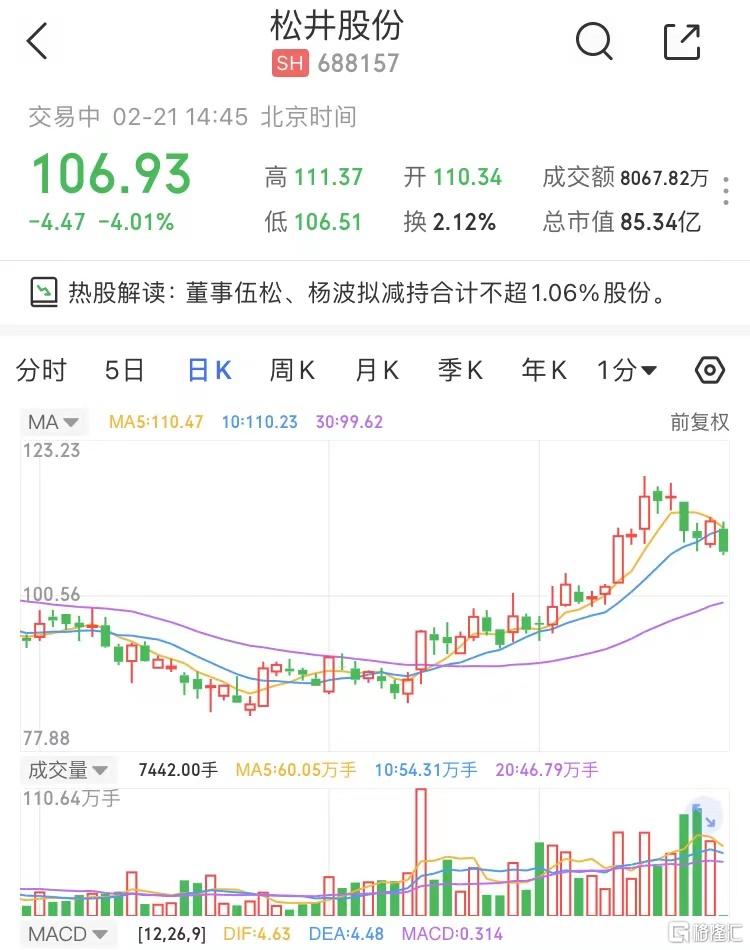Open chart settings hexagon icon
This screenshot has width=750, height=950.
tap(709, 371)
